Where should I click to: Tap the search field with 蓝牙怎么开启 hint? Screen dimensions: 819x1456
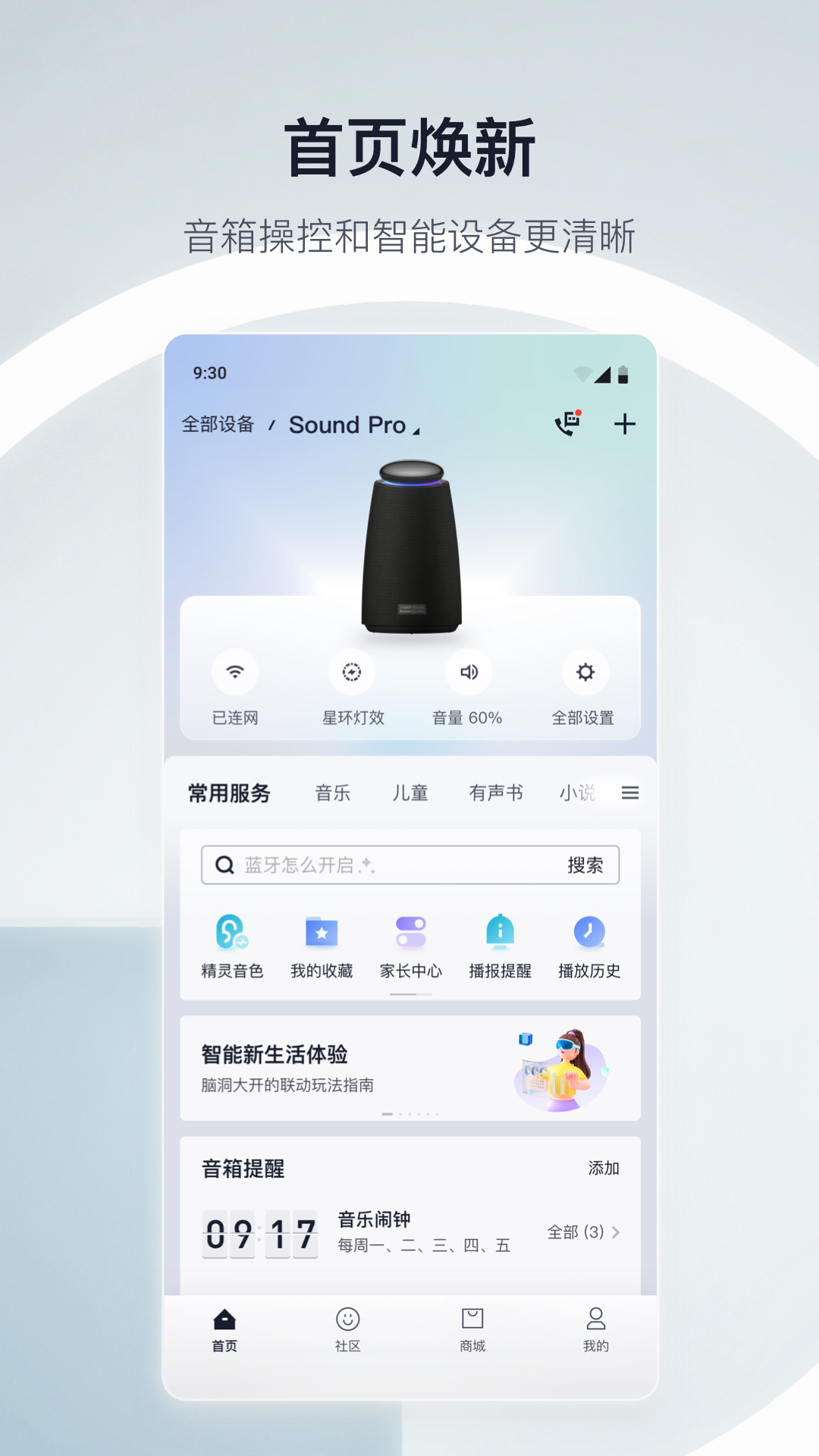click(x=364, y=864)
